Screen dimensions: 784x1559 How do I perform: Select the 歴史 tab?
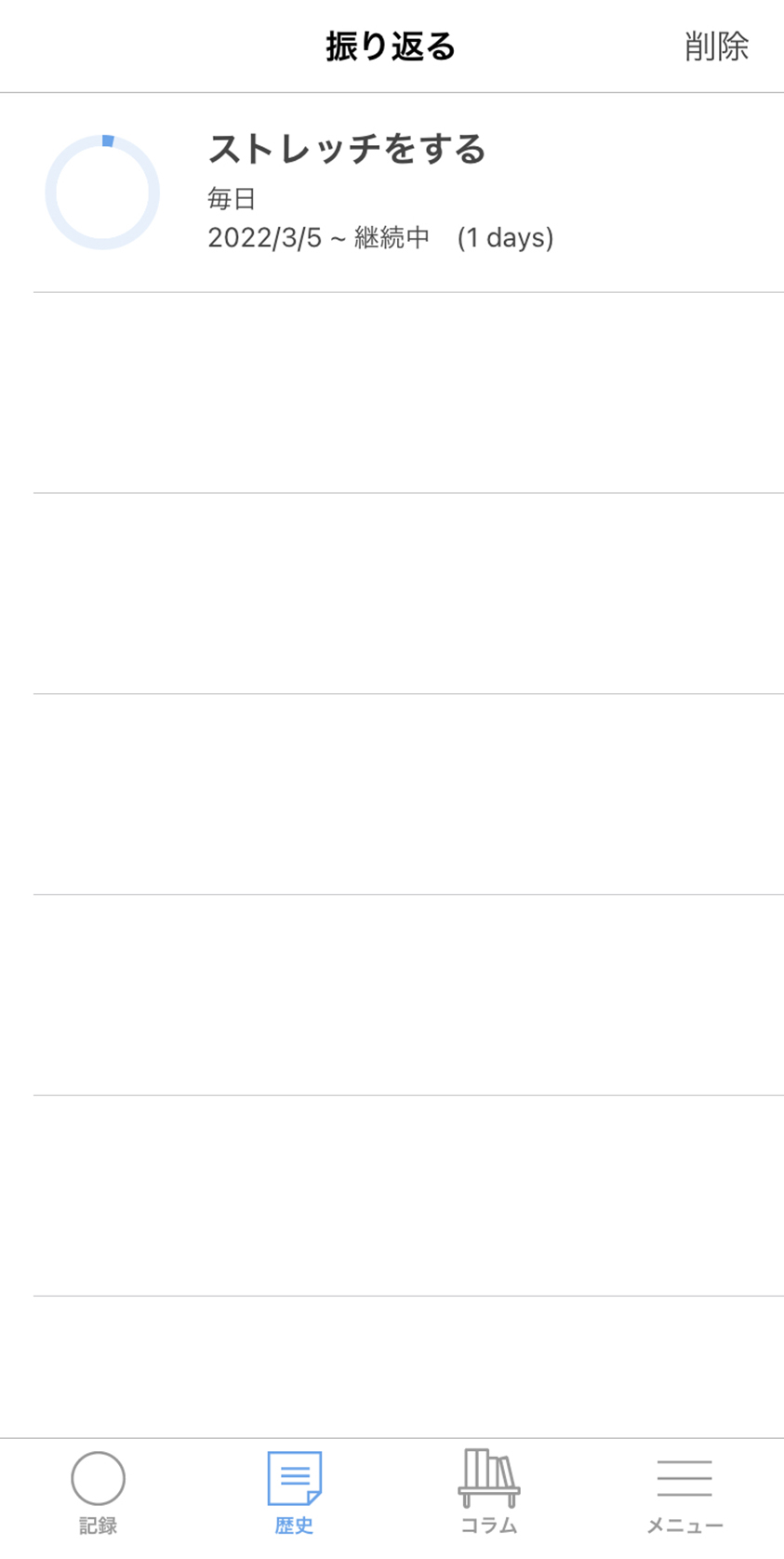tap(294, 1493)
